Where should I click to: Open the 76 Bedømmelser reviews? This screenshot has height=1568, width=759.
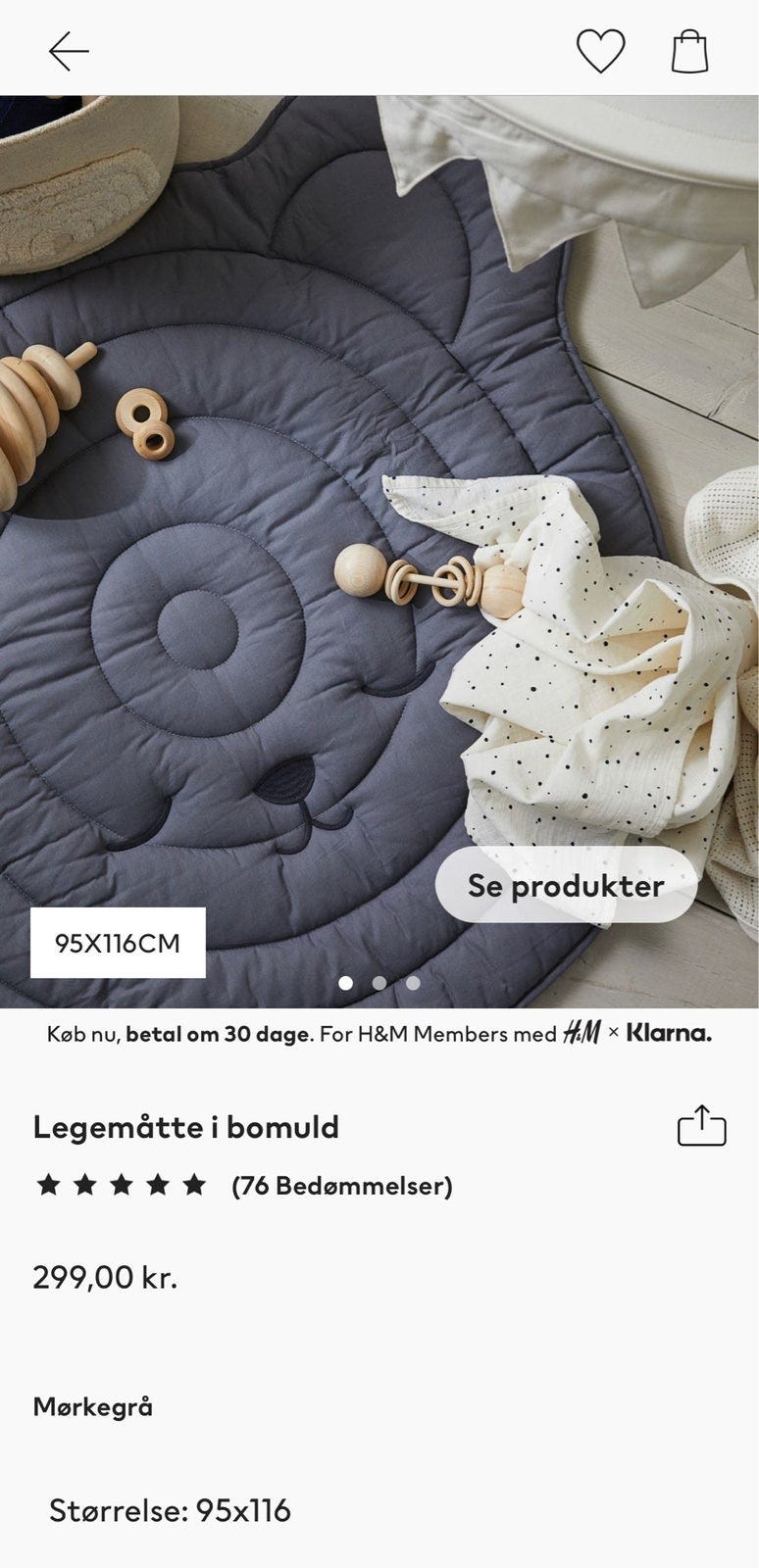click(x=341, y=1186)
